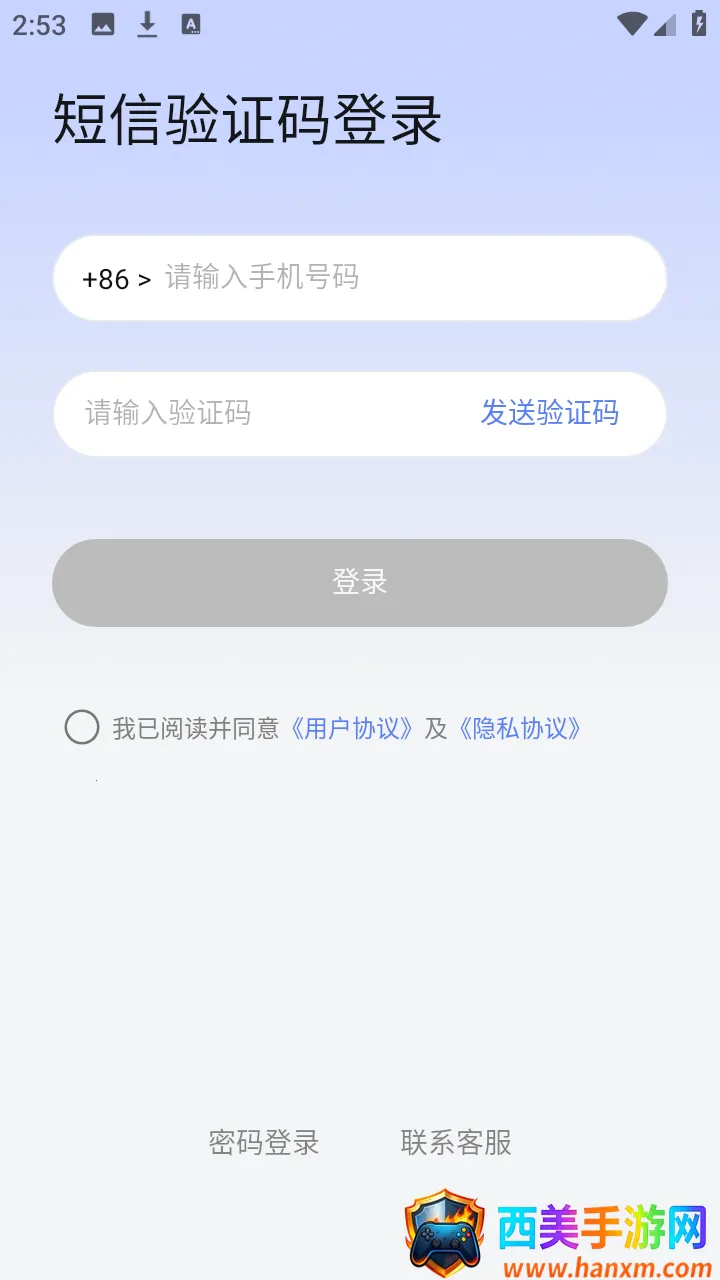Tap the 登录 login button

360,583
